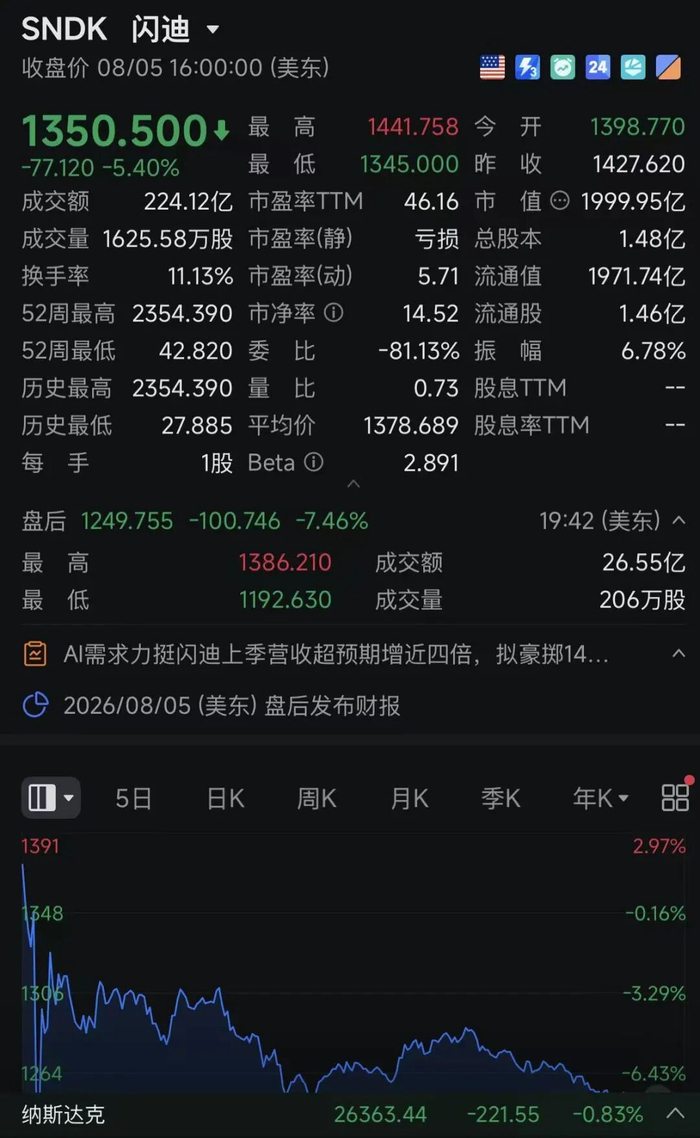The height and width of the screenshot is (1138, 700).
Task: Open the chart type dropdown
Action: 51,798
